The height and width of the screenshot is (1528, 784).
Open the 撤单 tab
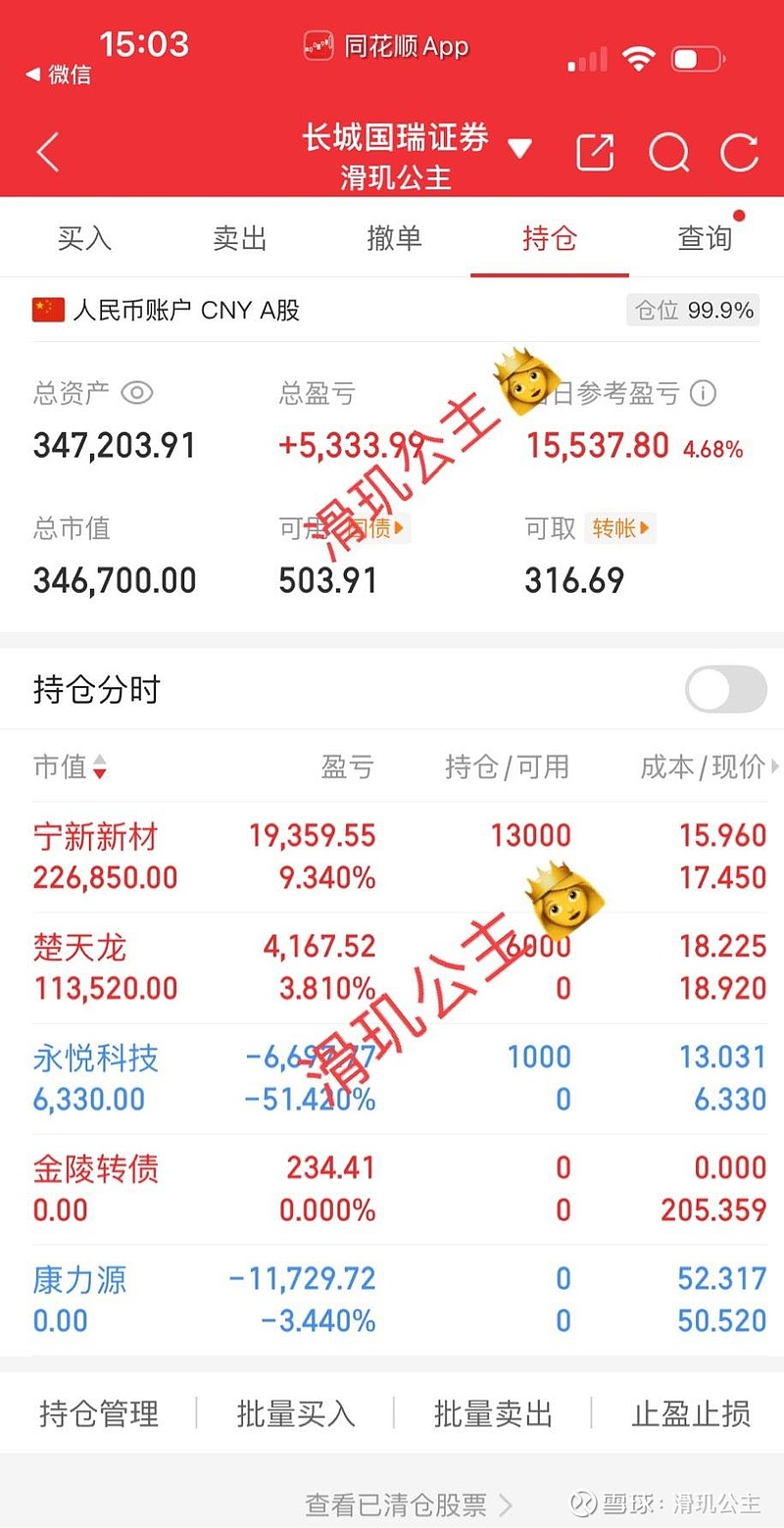point(394,238)
